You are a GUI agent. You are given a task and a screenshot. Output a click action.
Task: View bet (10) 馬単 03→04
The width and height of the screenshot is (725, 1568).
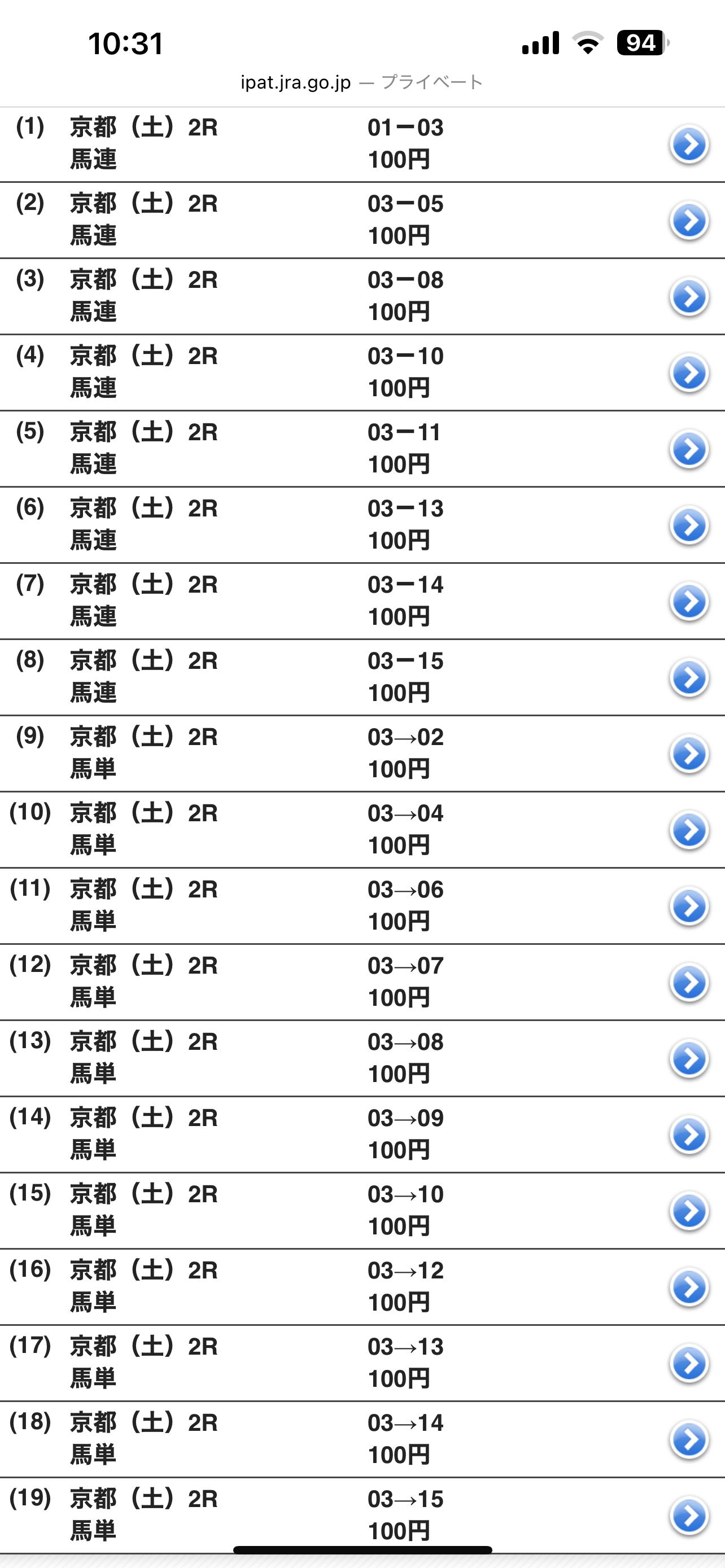pos(362,830)
